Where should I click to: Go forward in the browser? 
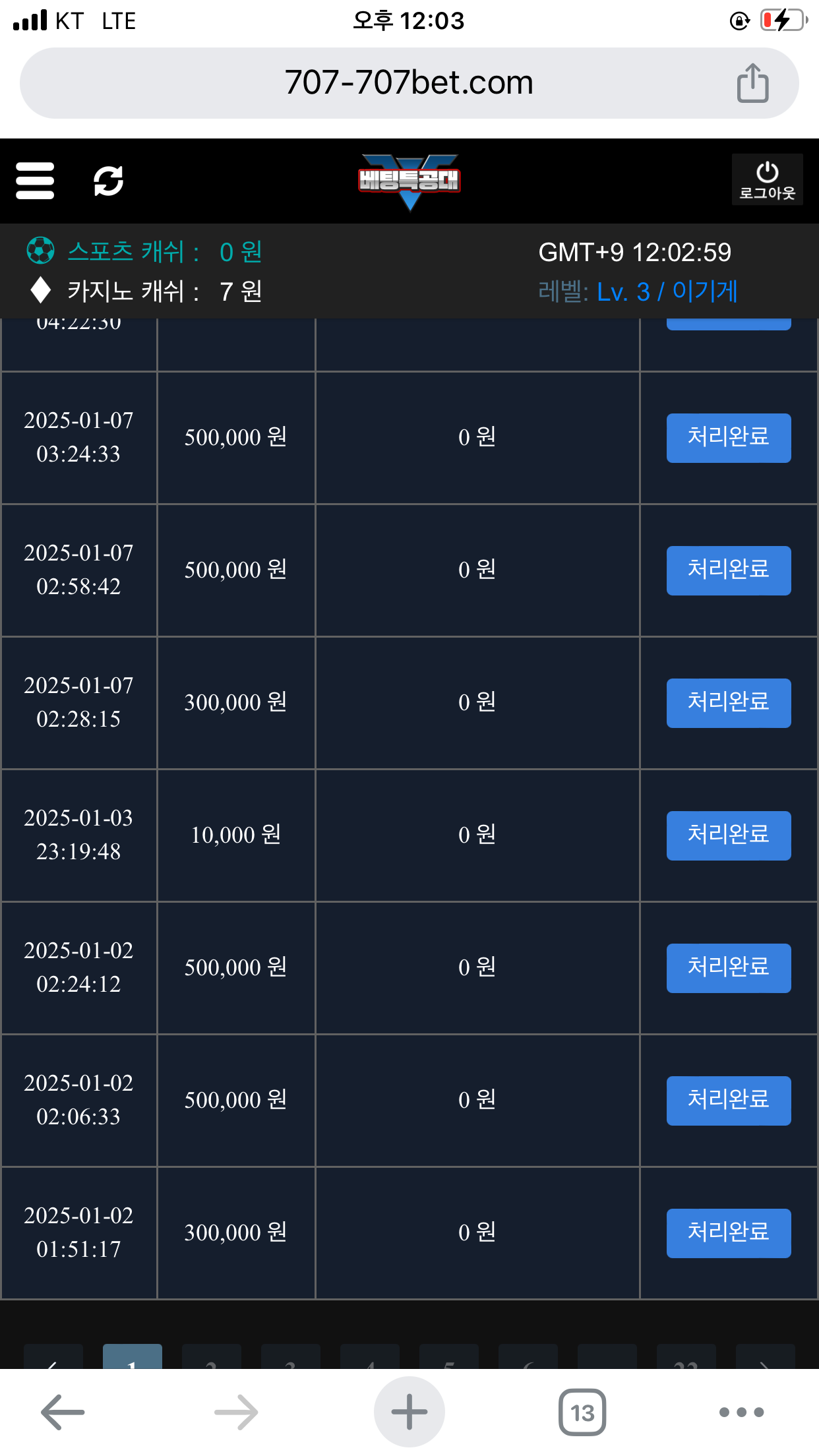(236, 1412)
